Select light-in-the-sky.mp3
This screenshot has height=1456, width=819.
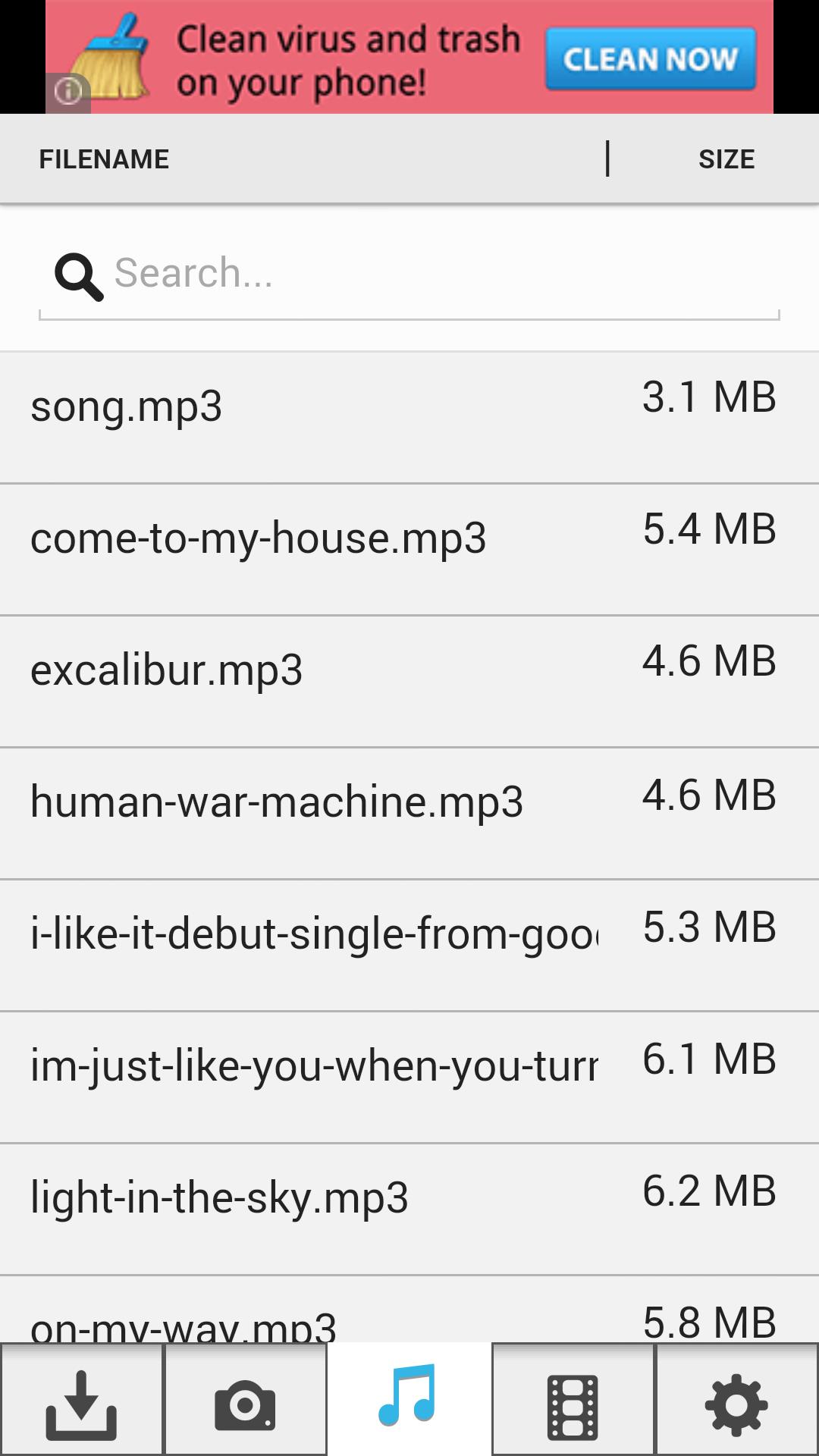point(303,1194)
